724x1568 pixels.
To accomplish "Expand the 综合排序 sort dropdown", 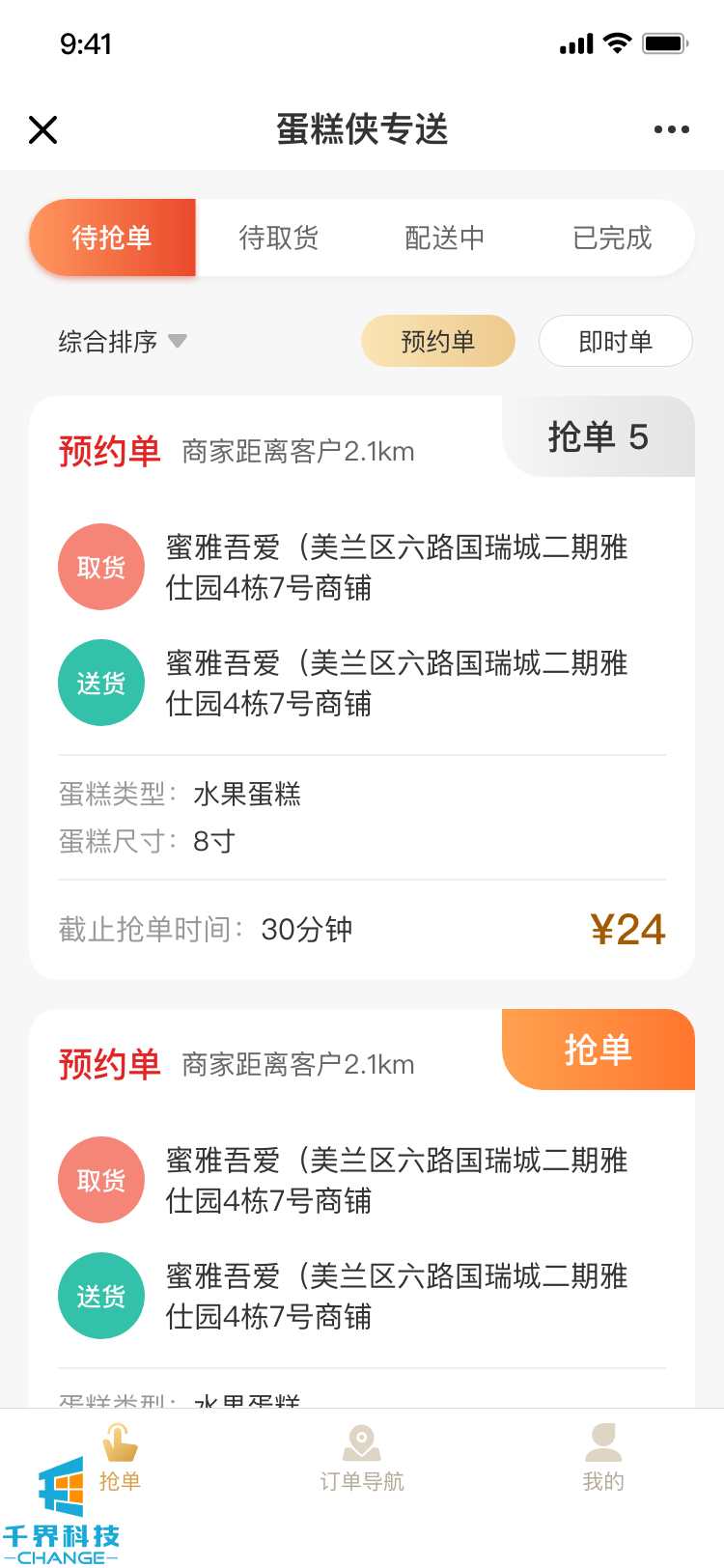I will pyautogui.click(x=122, y=341).
